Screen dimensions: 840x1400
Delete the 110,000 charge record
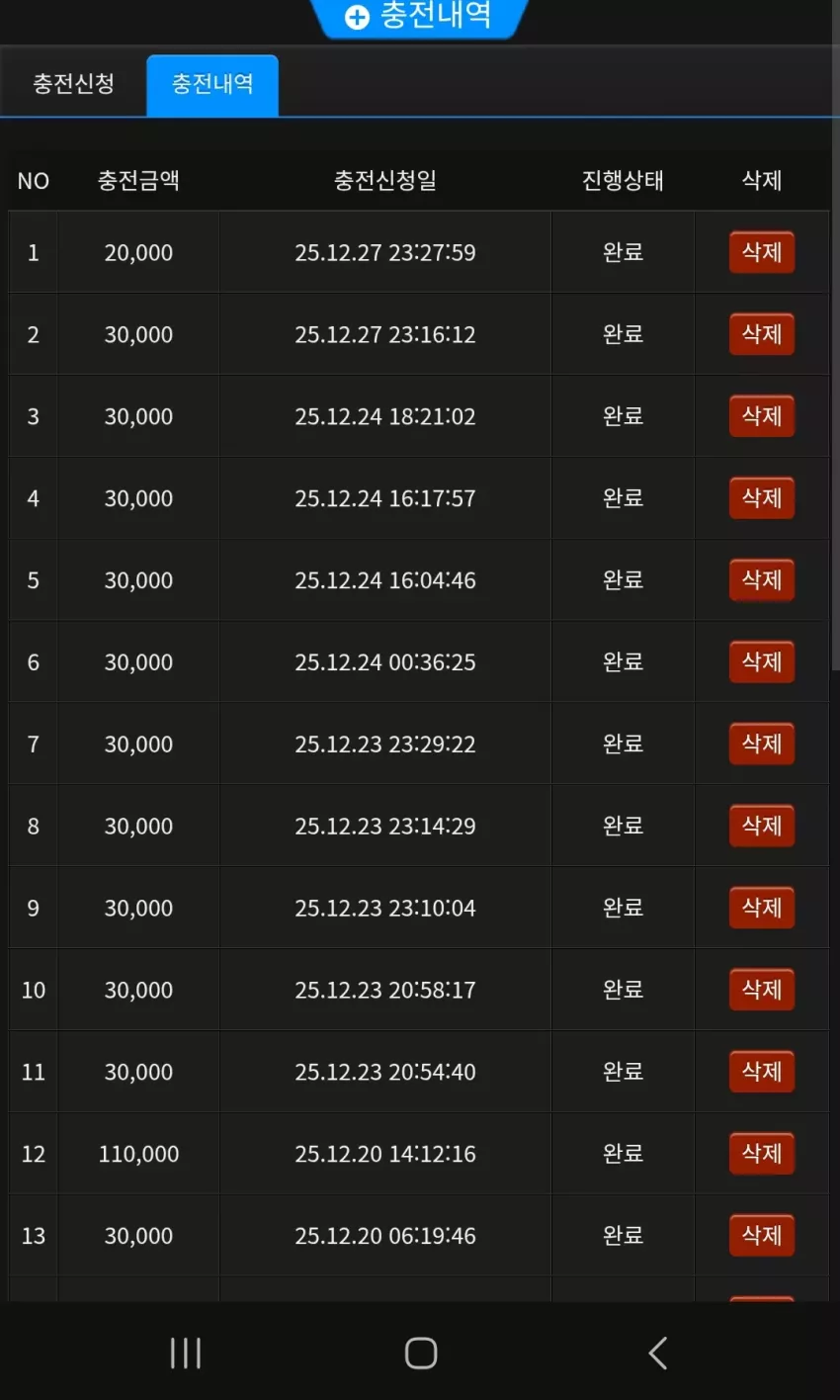pos(762,1154)
